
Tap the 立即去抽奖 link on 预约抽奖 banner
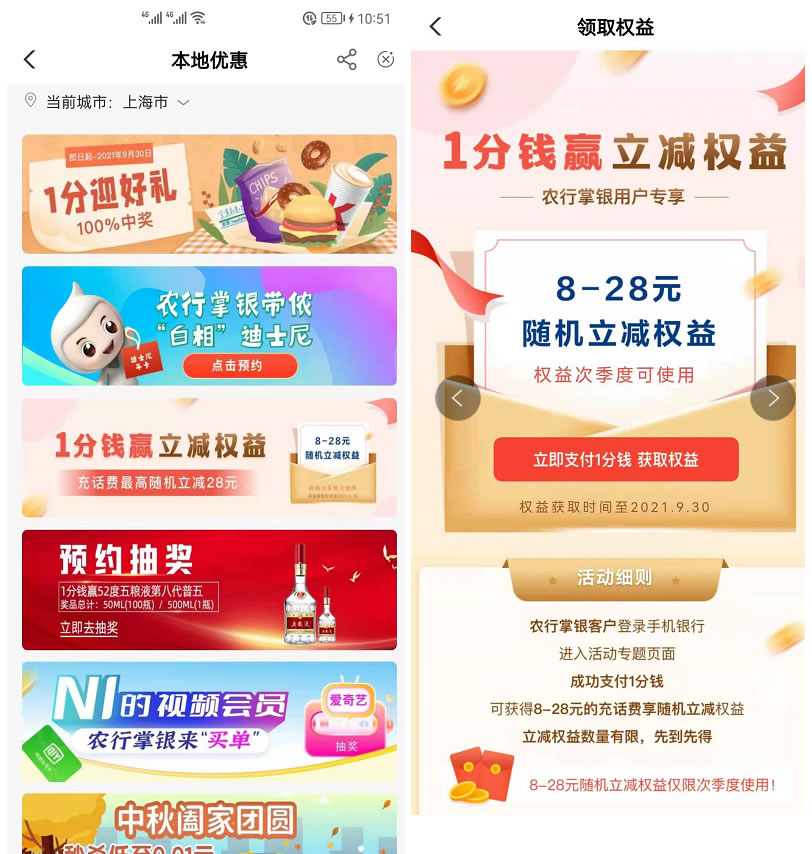point(89,628)
